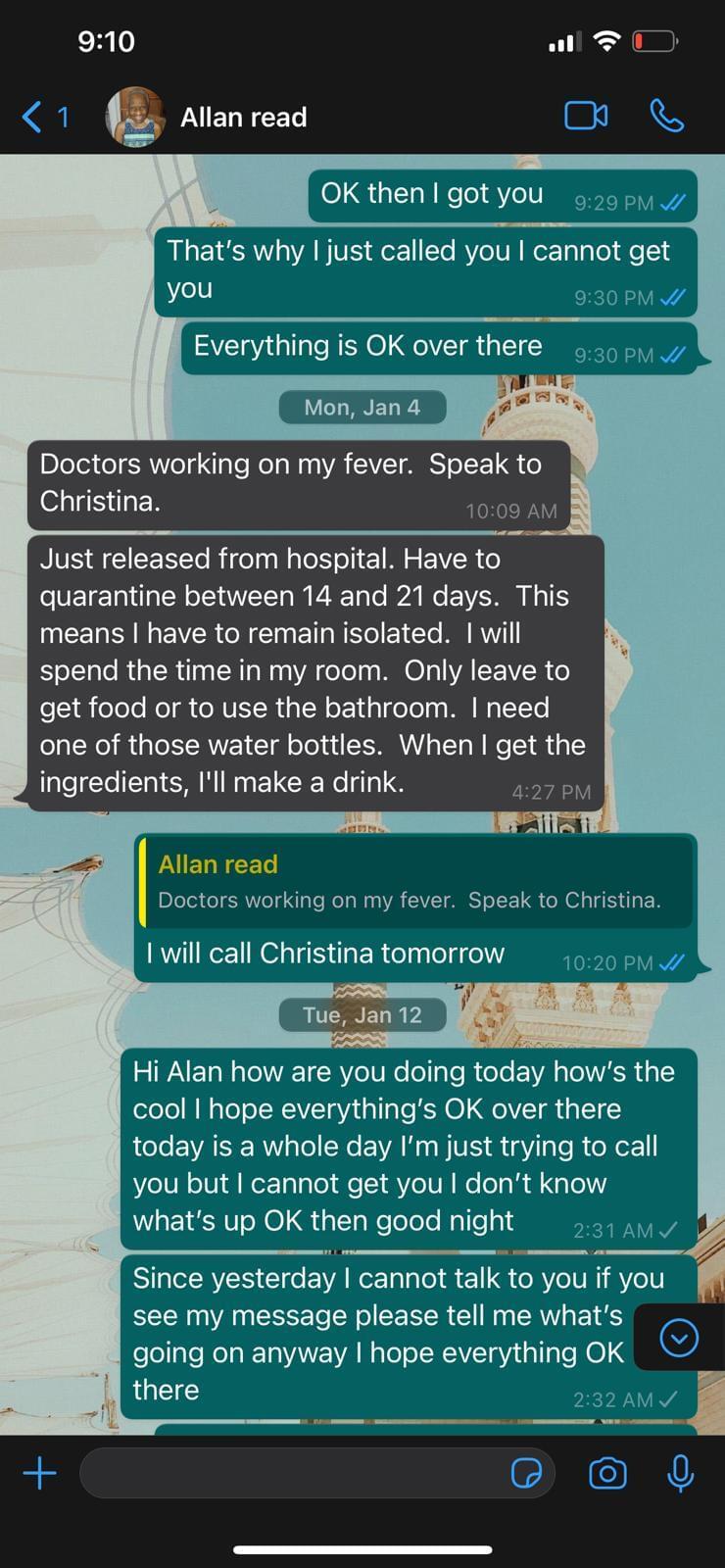Go back to the chats list
Image resolution: width=725 pixels, height=1568 pixels.
[44, 118]
